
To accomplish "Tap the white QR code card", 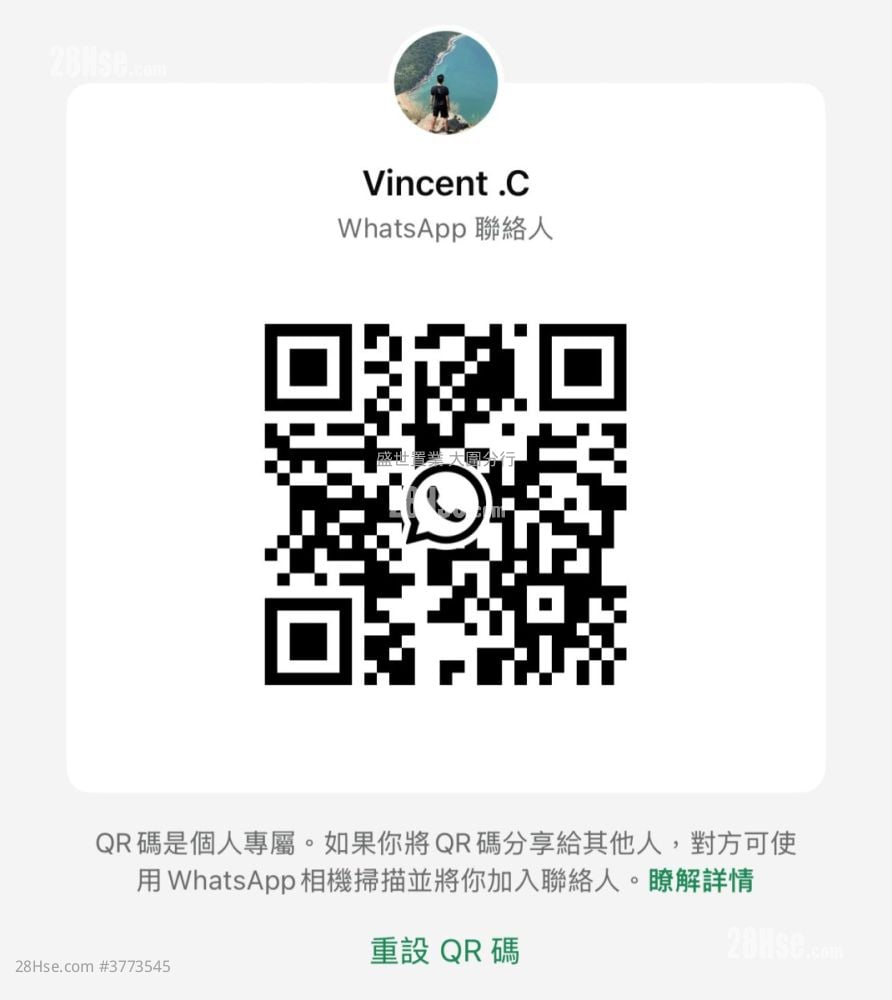I will [x=445, y=440].
